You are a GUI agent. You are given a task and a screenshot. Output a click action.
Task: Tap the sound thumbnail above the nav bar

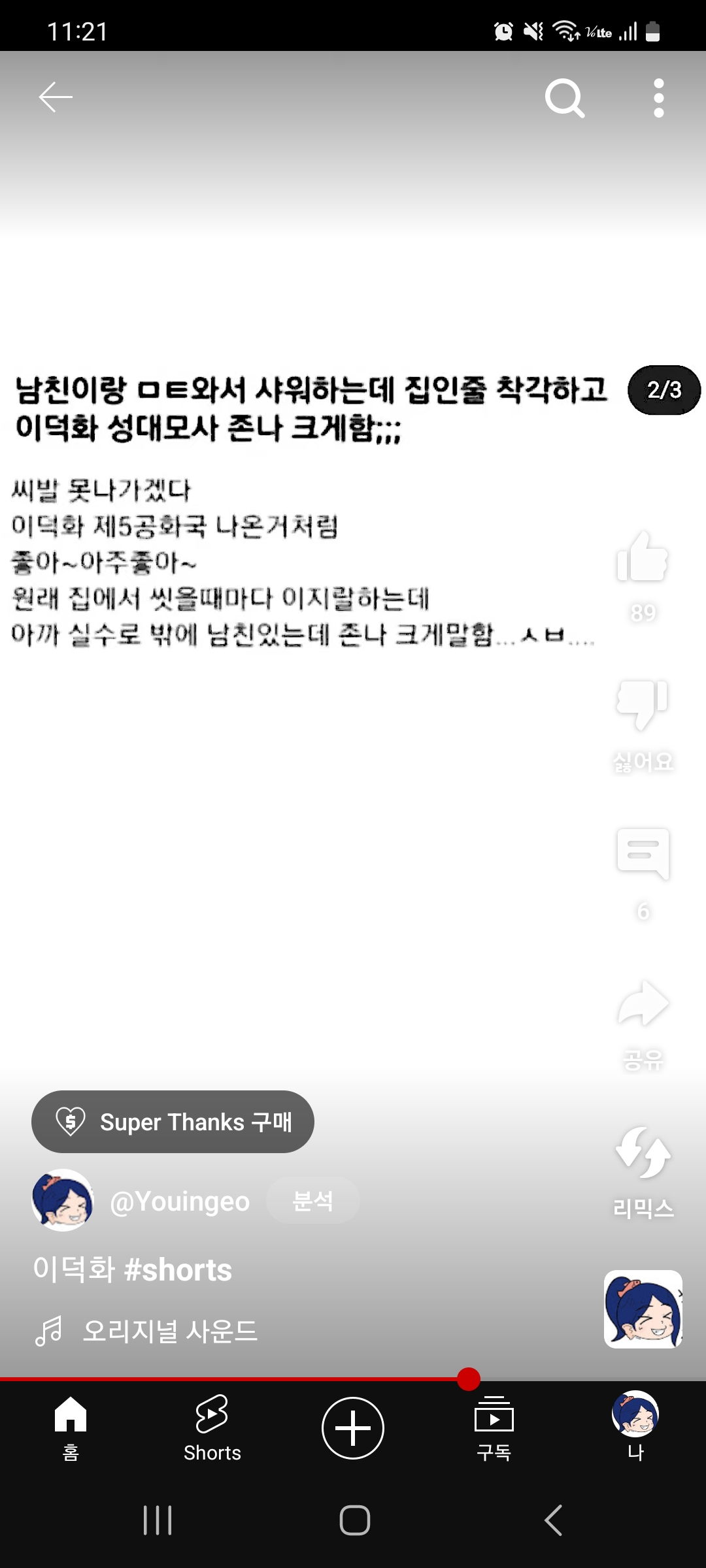tap(643, 1309)
